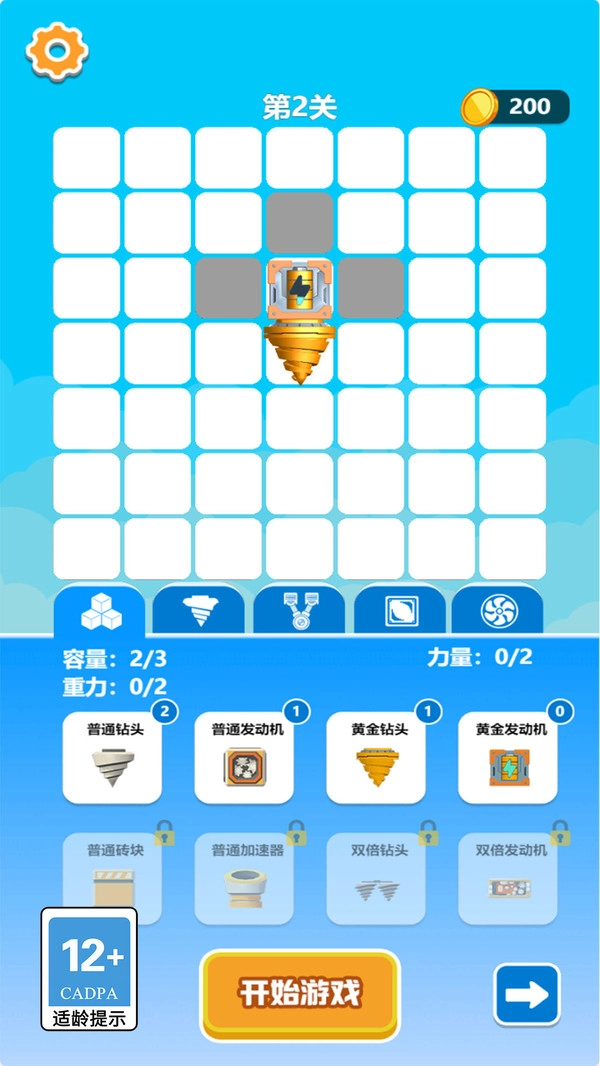Tap the locked 双倍发动机 card
The height and width of the screenshot is (1066, 600).
click(x=509, y=878)
